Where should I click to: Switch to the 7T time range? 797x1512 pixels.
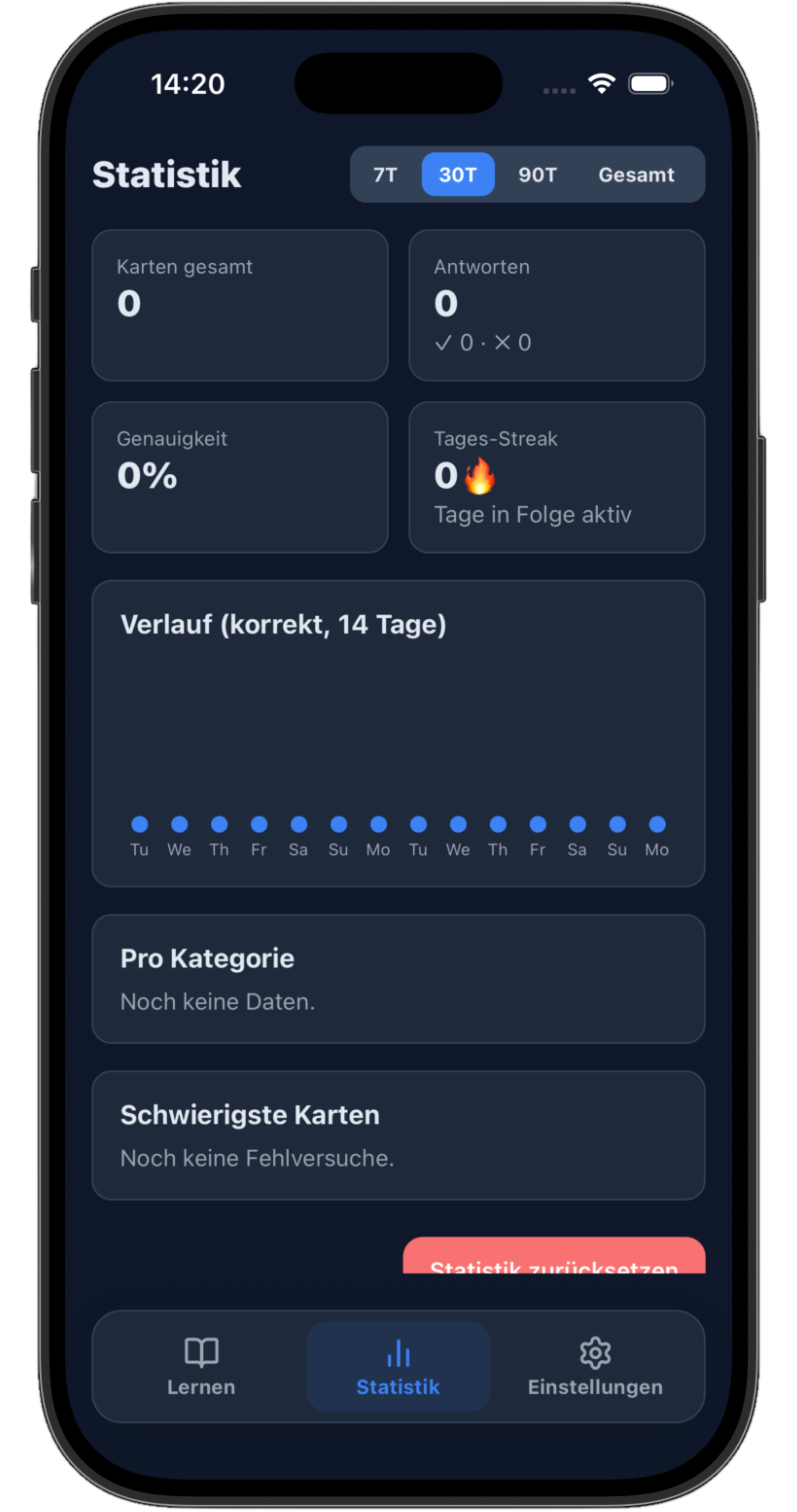[385, 174]
